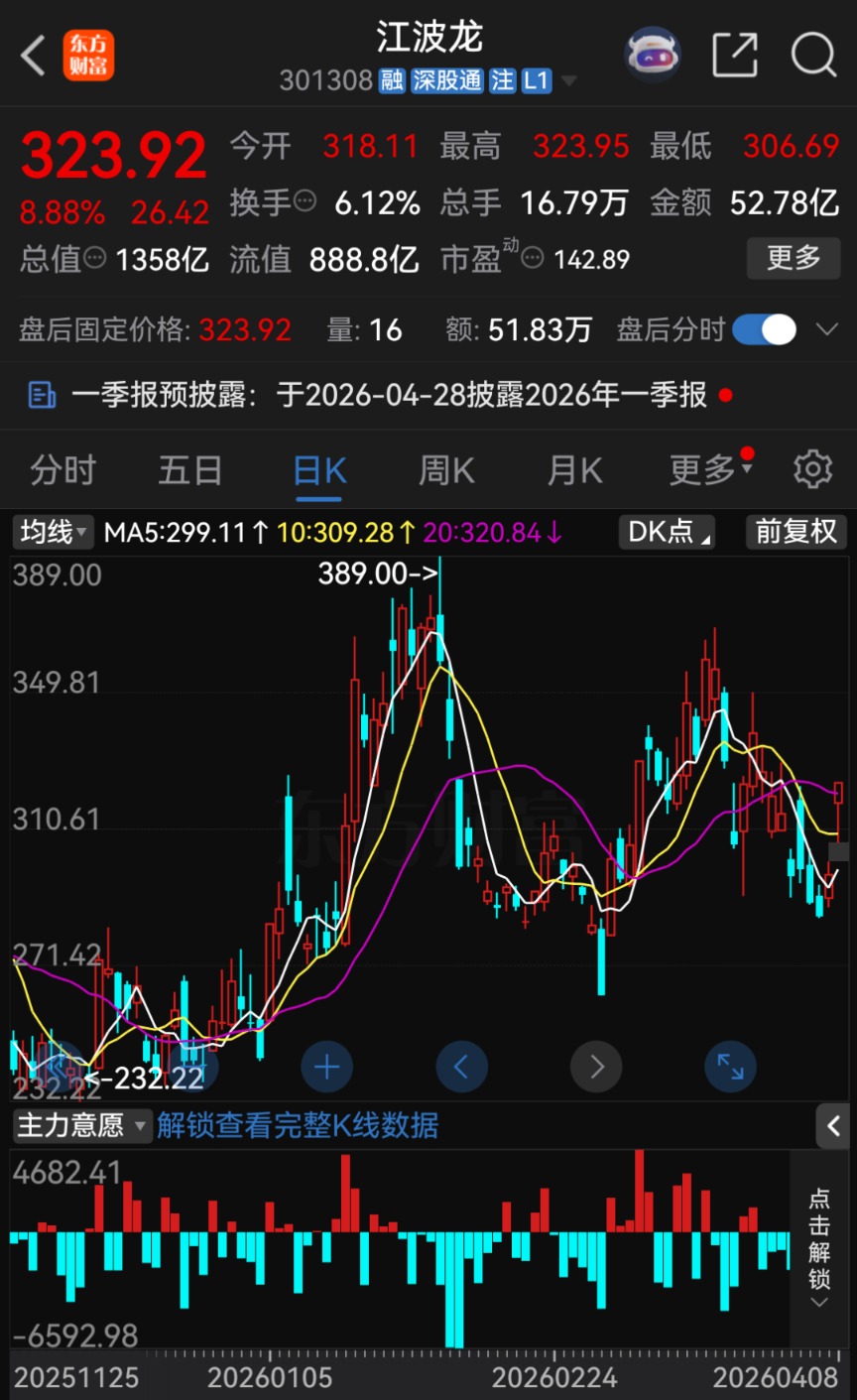This screenshot has height=1400, width=857.
Task: Tap 更多 to show more quote data
Action: [x=793, y=259]
